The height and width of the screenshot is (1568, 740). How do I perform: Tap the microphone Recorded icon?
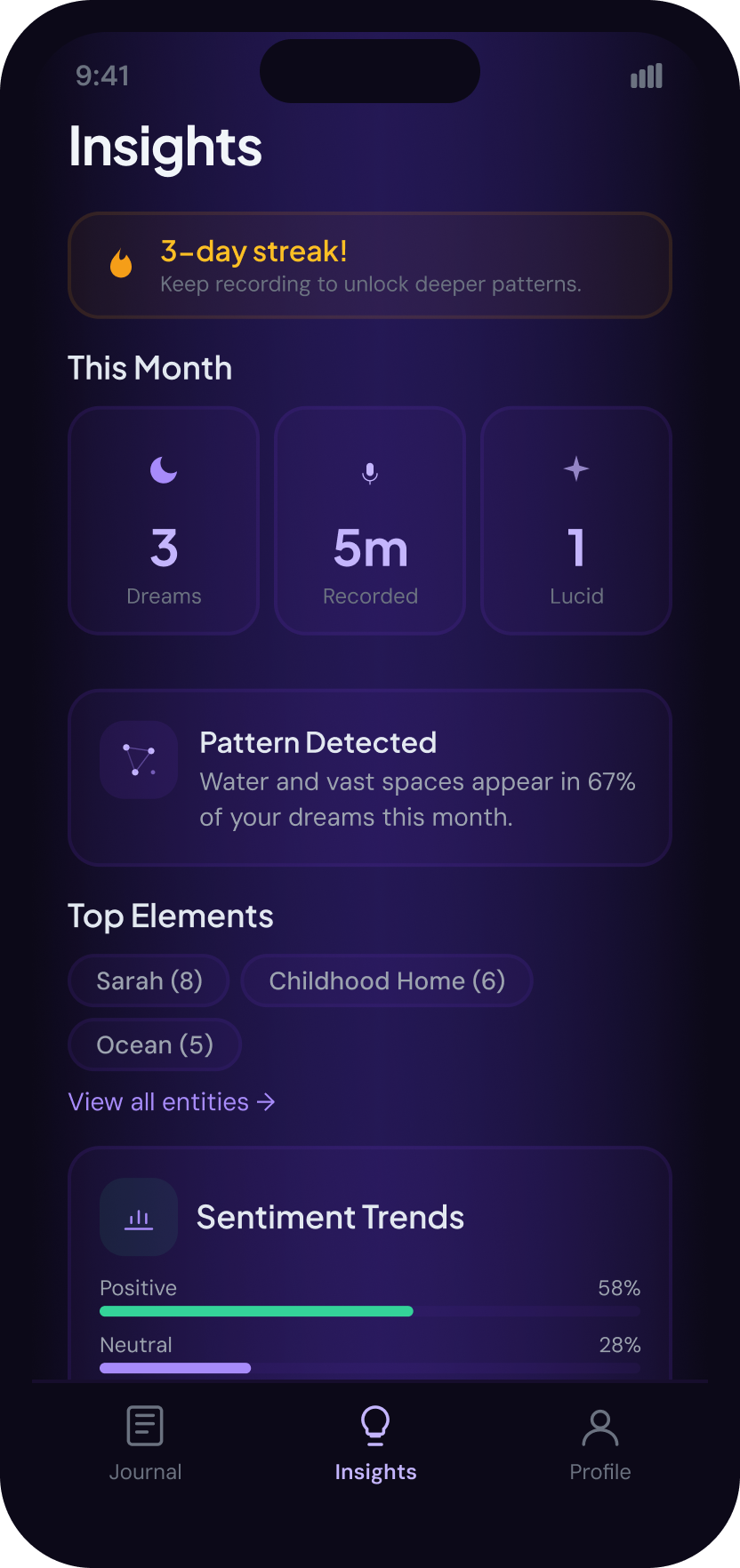click(x=369, y=471)
